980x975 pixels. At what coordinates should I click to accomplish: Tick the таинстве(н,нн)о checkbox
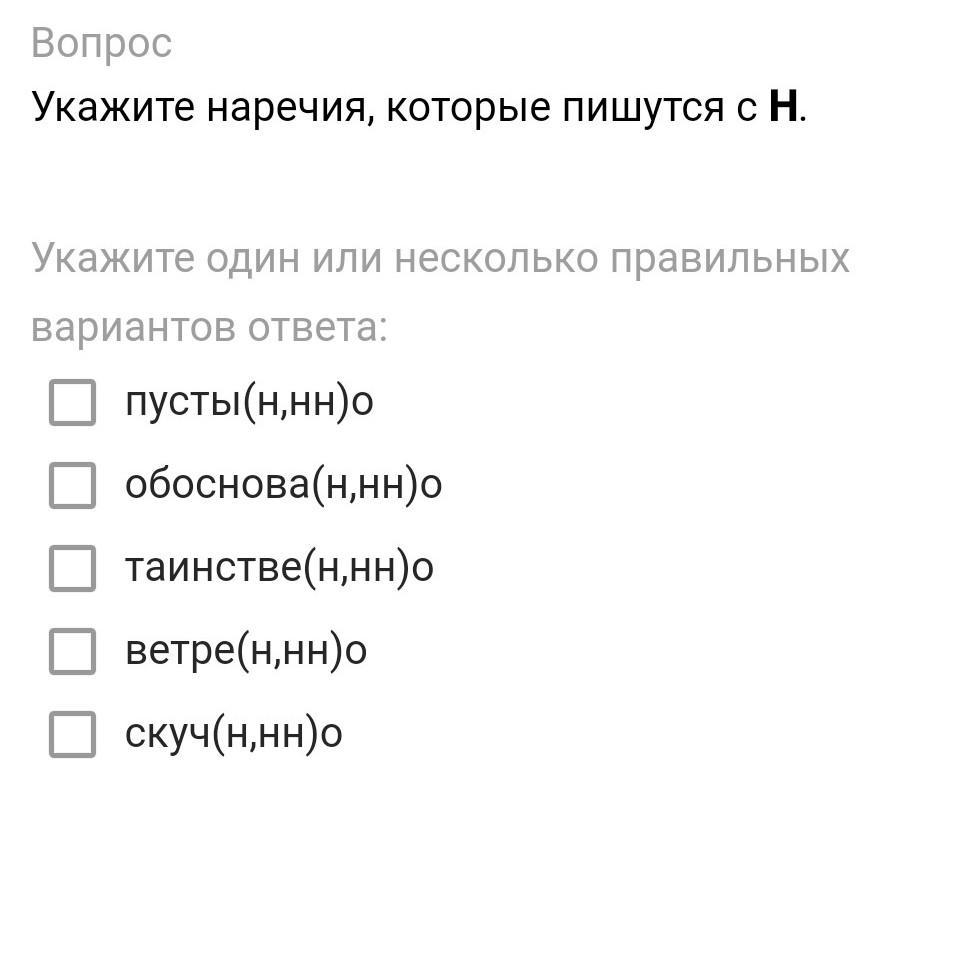[72, 568]
